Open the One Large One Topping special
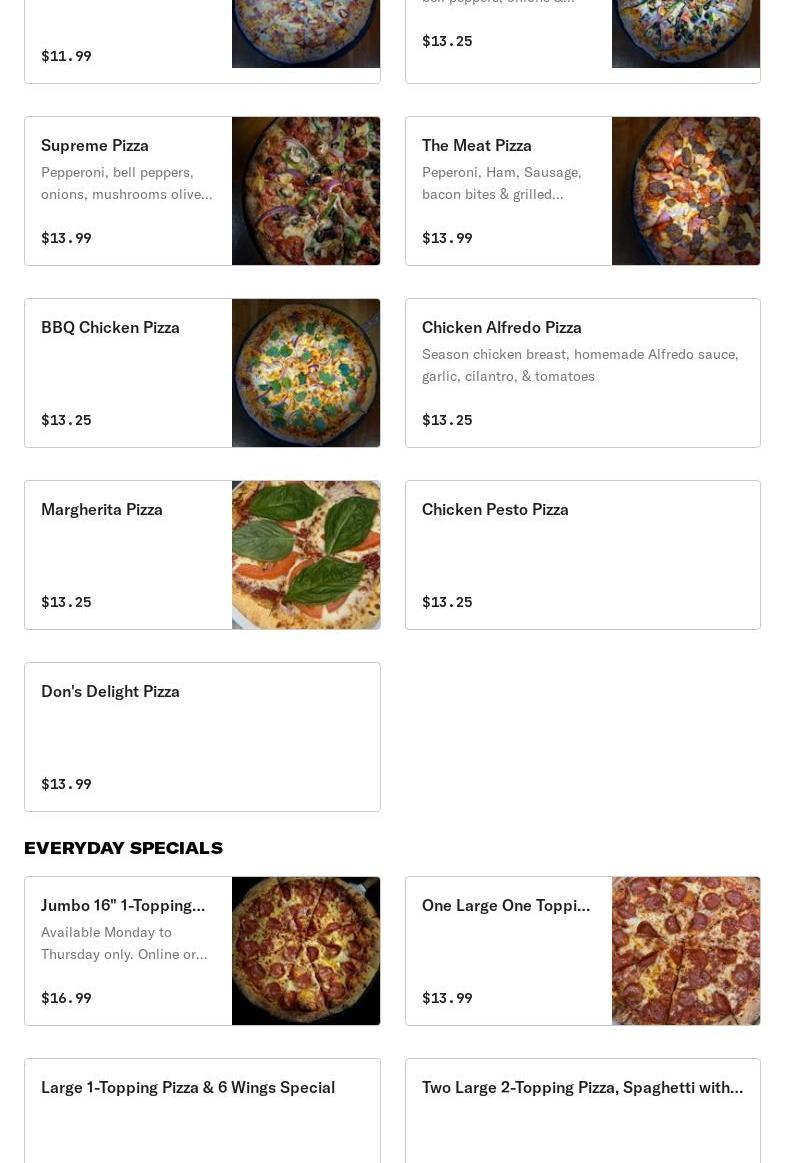The image size is (785, 1163). coord(582,951)
